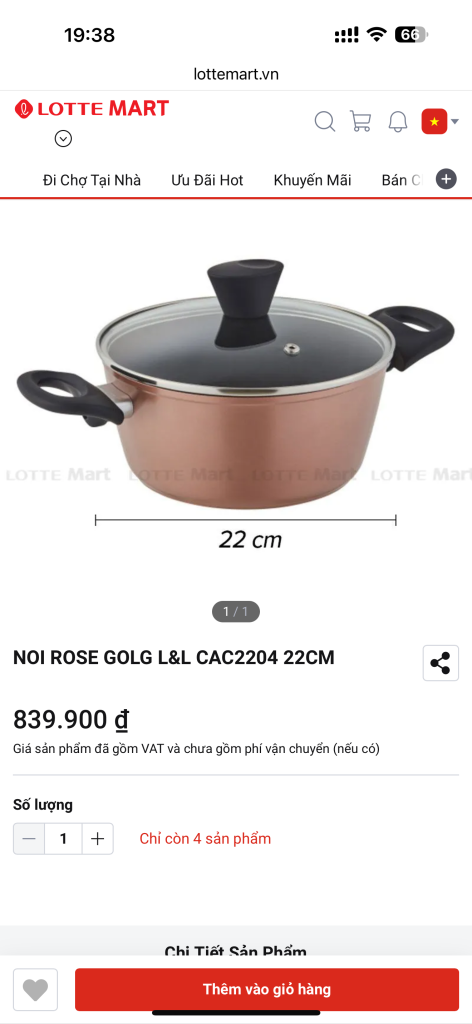
Task: Tap the quantity number field
Action: pos(63,839)
